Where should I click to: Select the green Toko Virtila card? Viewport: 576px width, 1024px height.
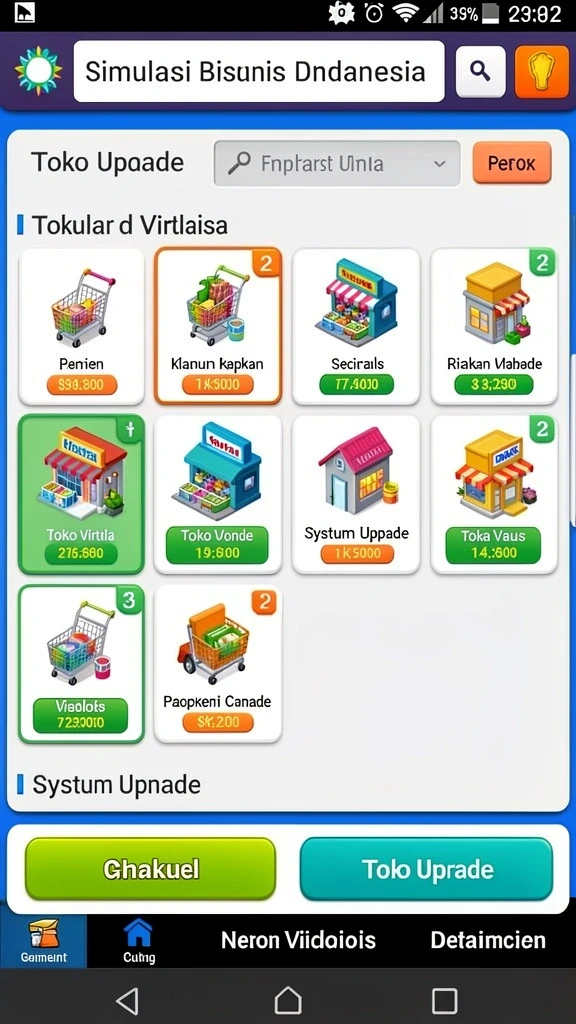coord(82,495)
